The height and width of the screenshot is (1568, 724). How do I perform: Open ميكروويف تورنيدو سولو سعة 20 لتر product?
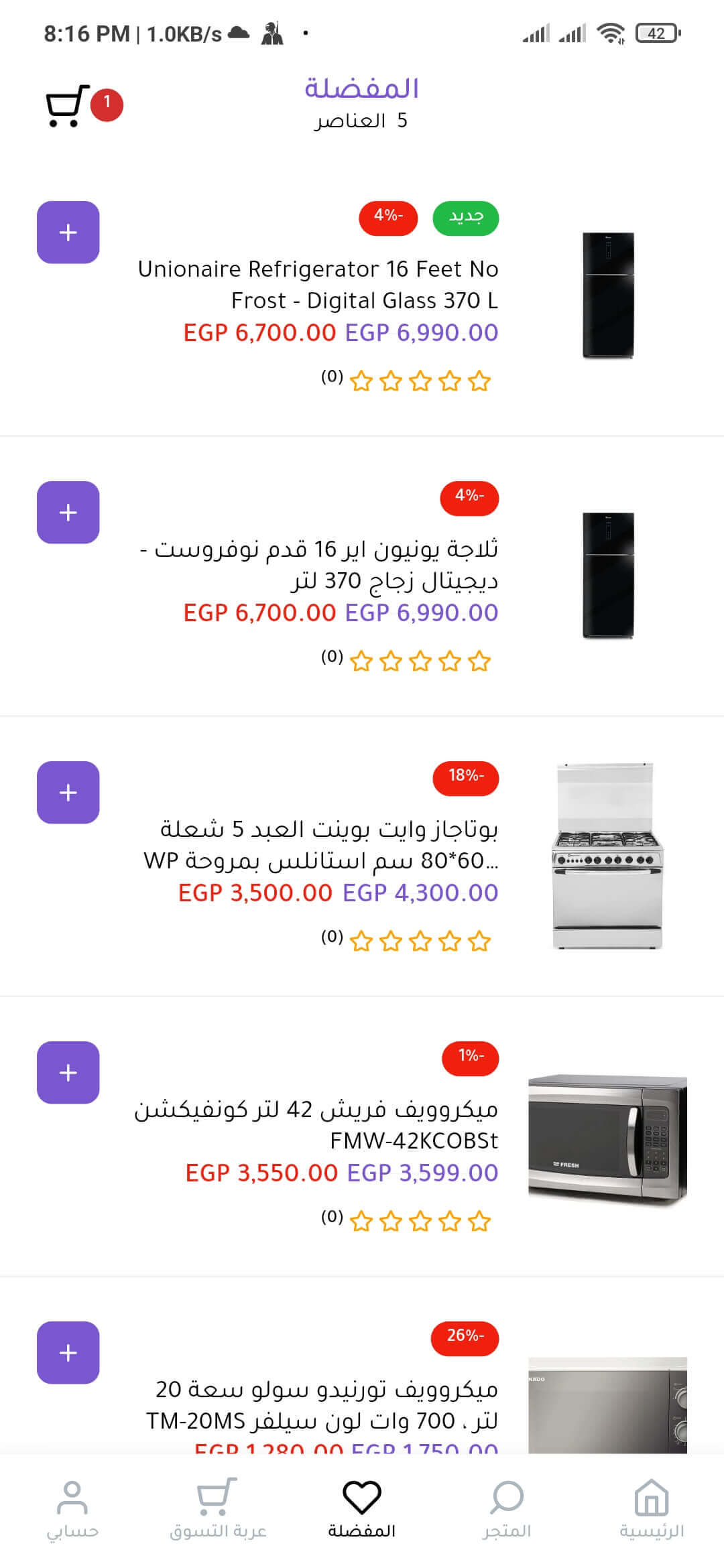point(322,1404)
